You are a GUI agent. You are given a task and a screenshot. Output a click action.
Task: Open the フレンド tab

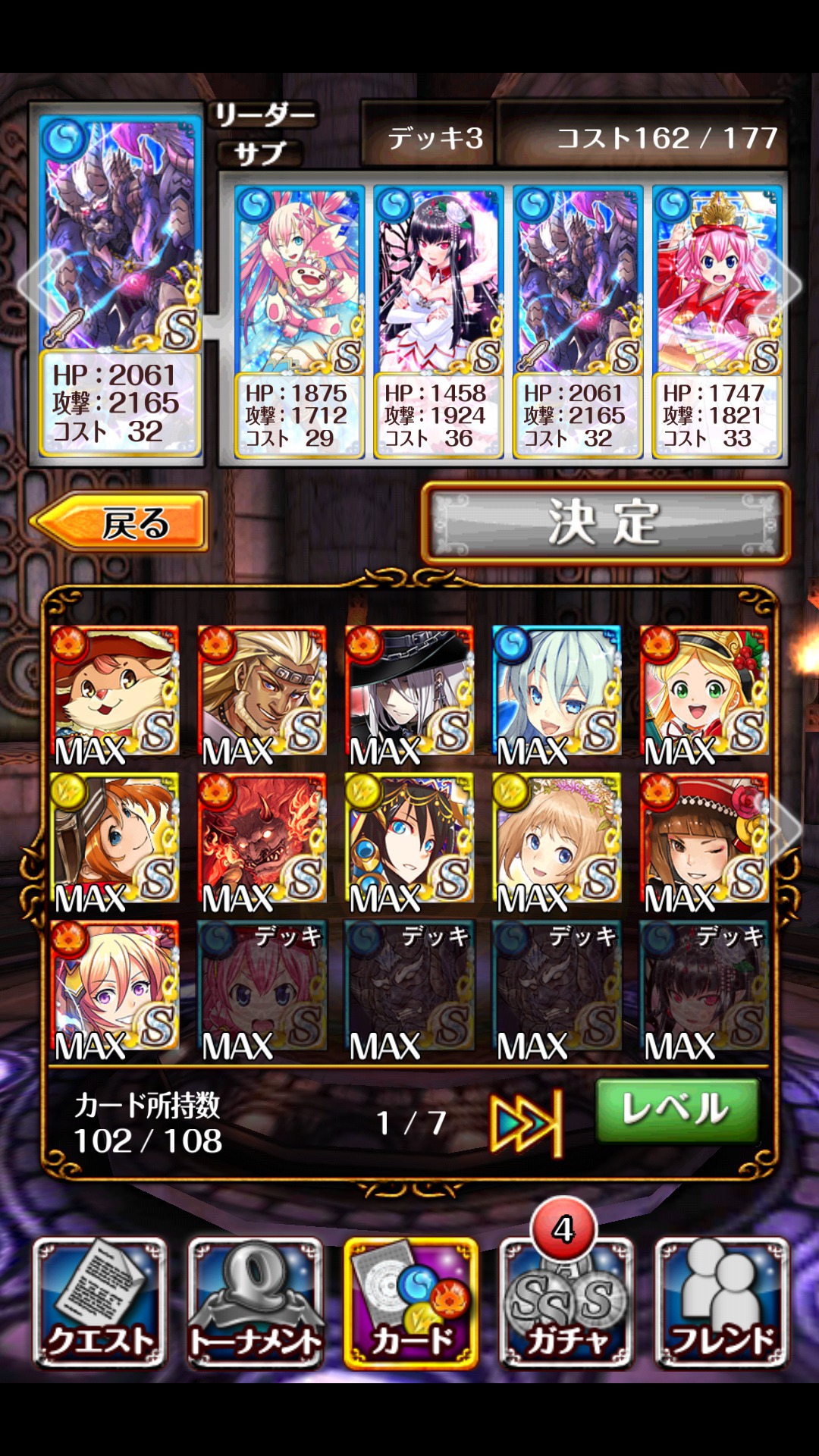click(x=721, y=1303)
